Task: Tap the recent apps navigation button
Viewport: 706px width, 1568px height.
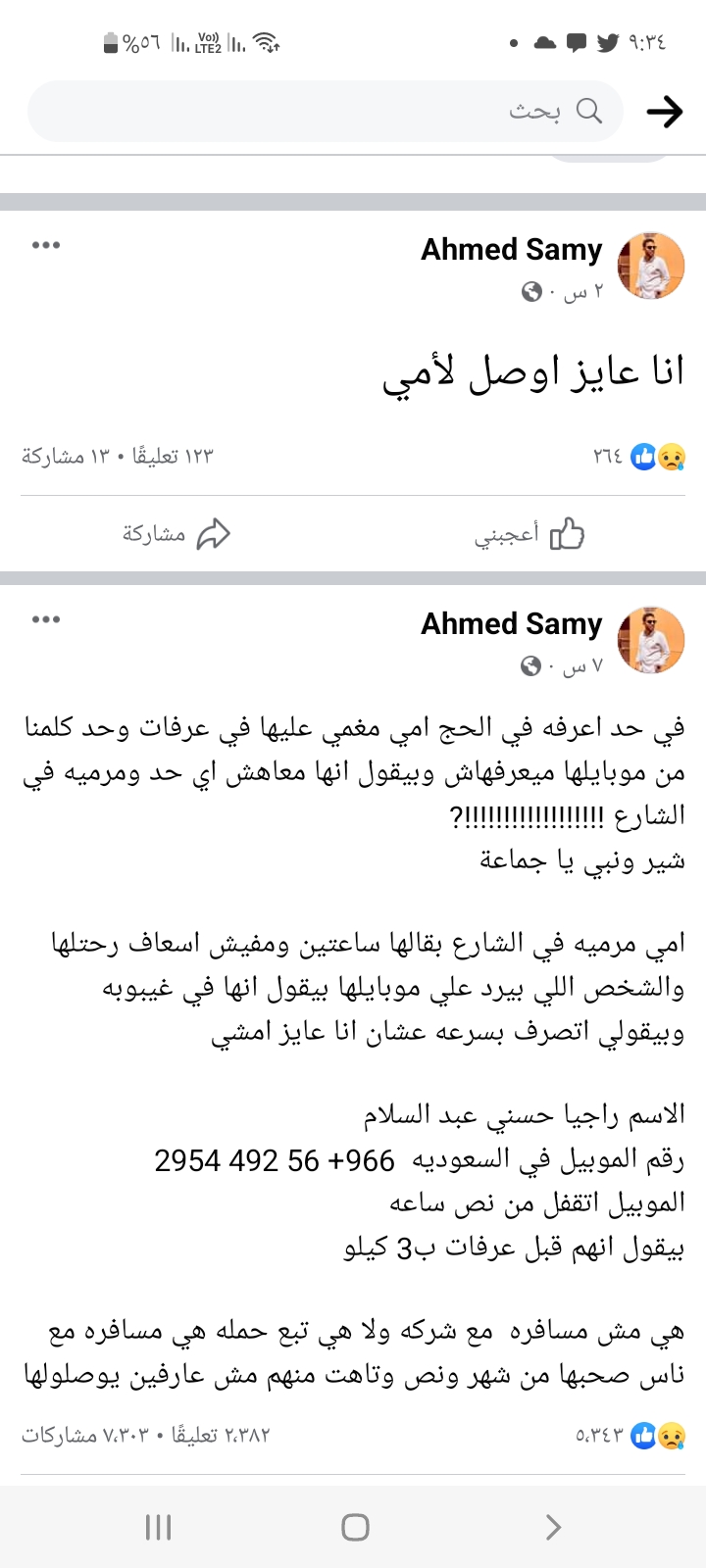Action: pos(157,1526)
